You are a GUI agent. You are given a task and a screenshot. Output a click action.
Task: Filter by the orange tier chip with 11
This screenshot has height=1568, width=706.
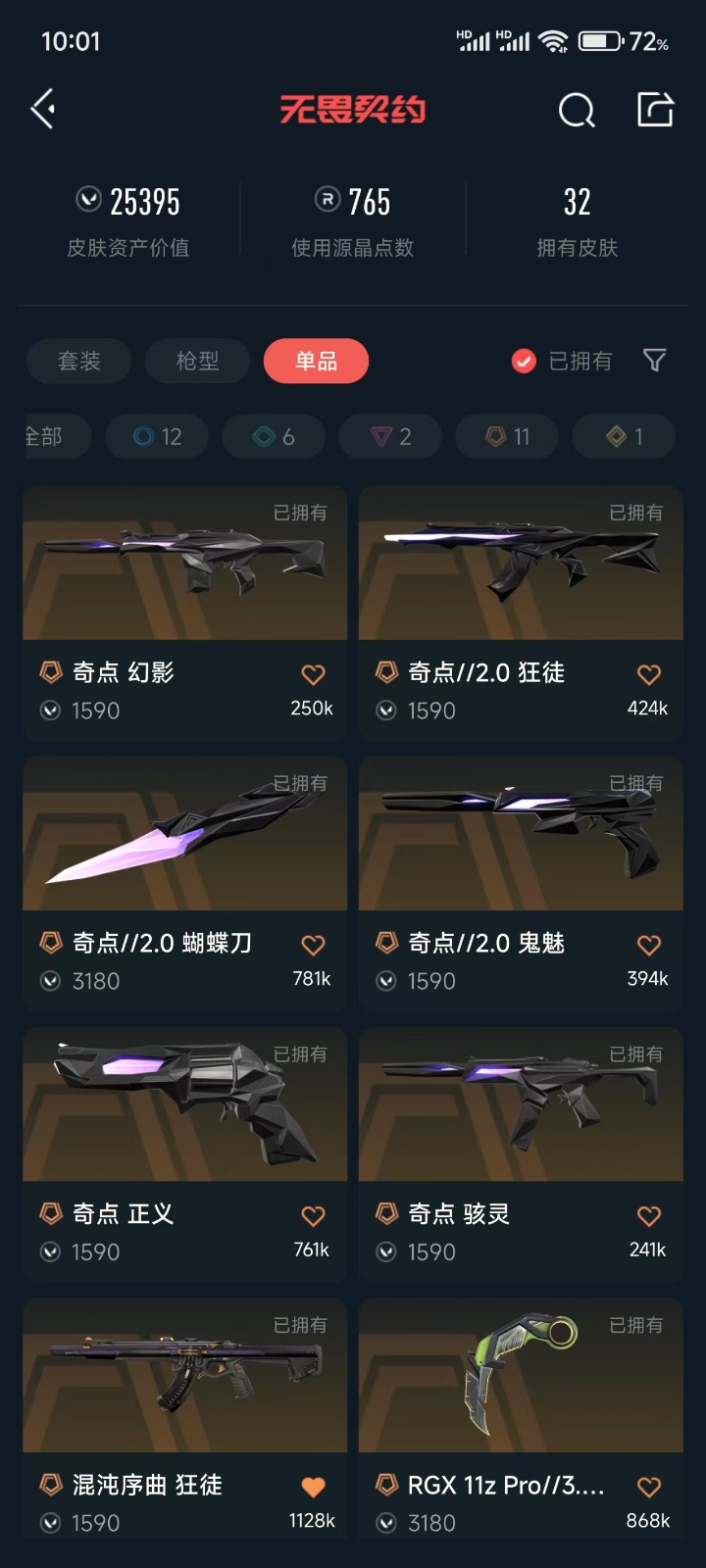(507, 436)
